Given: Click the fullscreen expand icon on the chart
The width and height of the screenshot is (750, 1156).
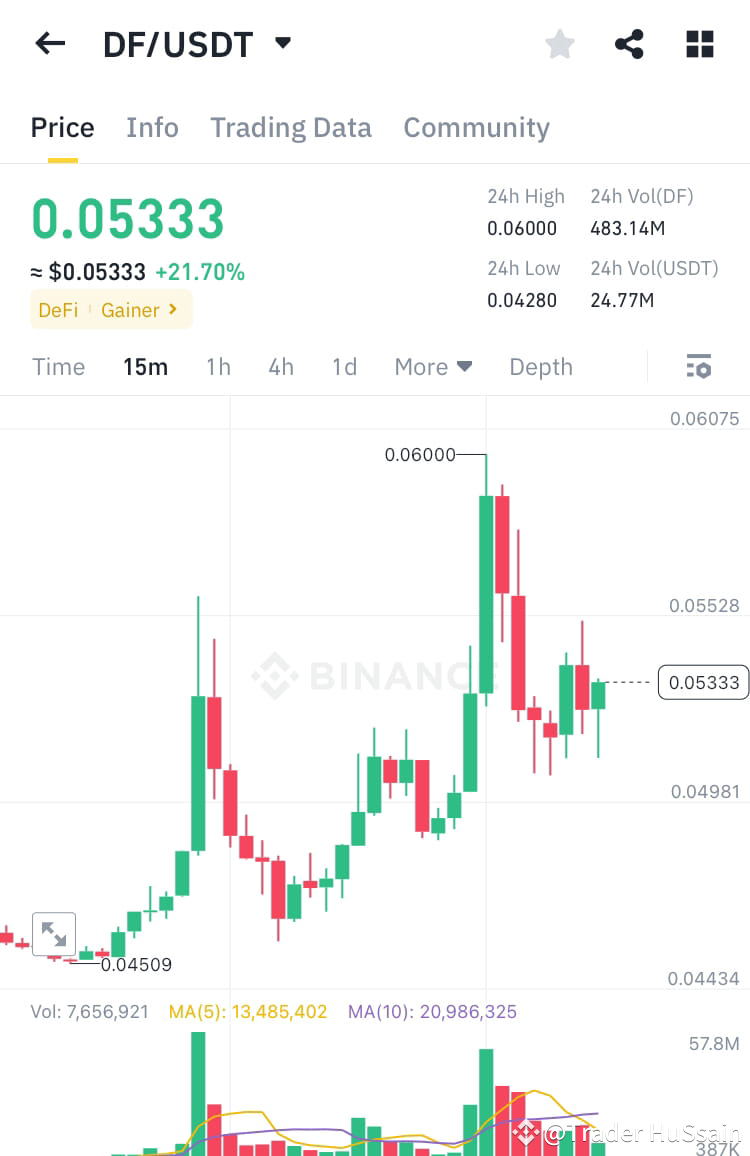Looking at the screenshot, I should 55,933.
